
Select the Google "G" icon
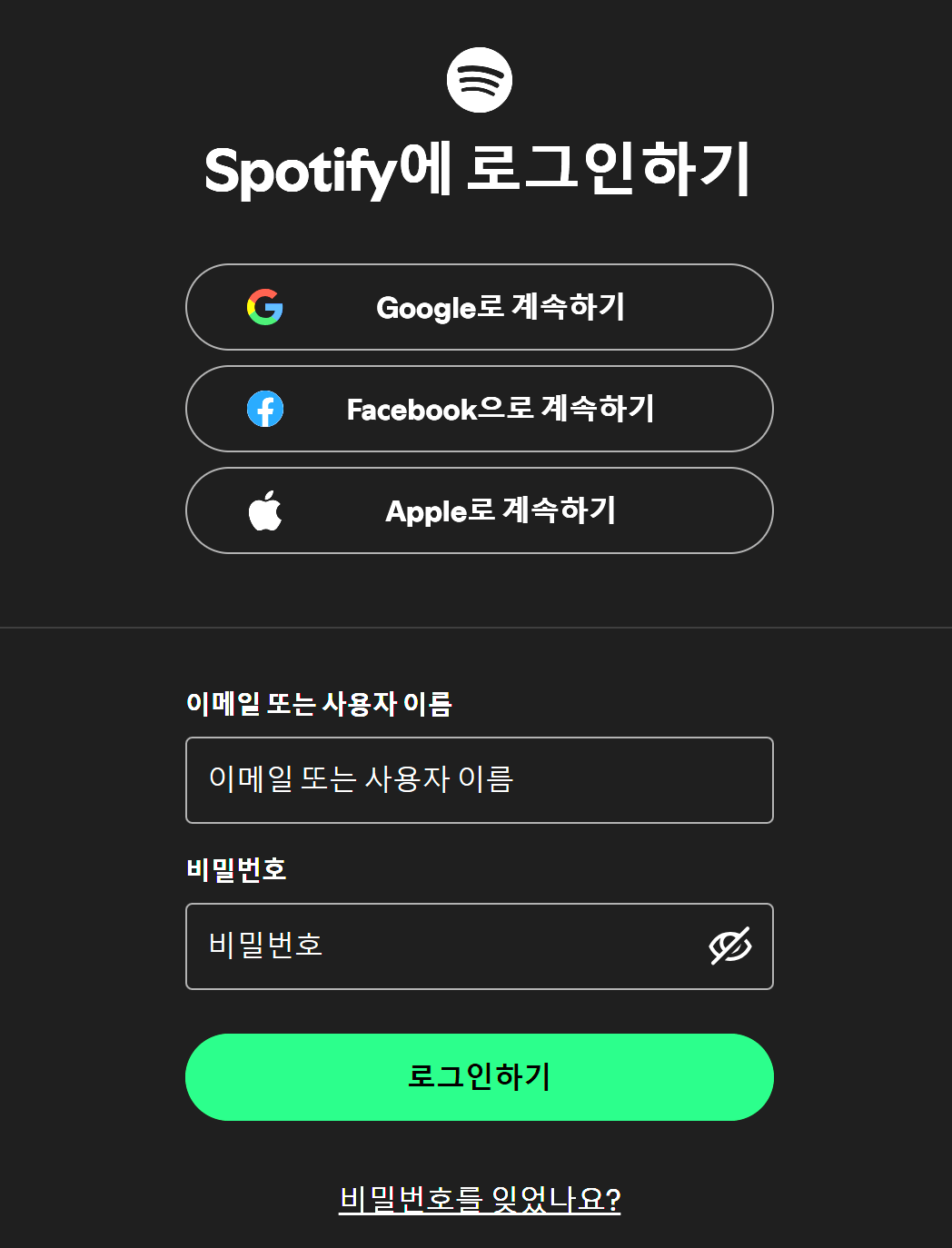pyautogui.click(x=264, y=307)
